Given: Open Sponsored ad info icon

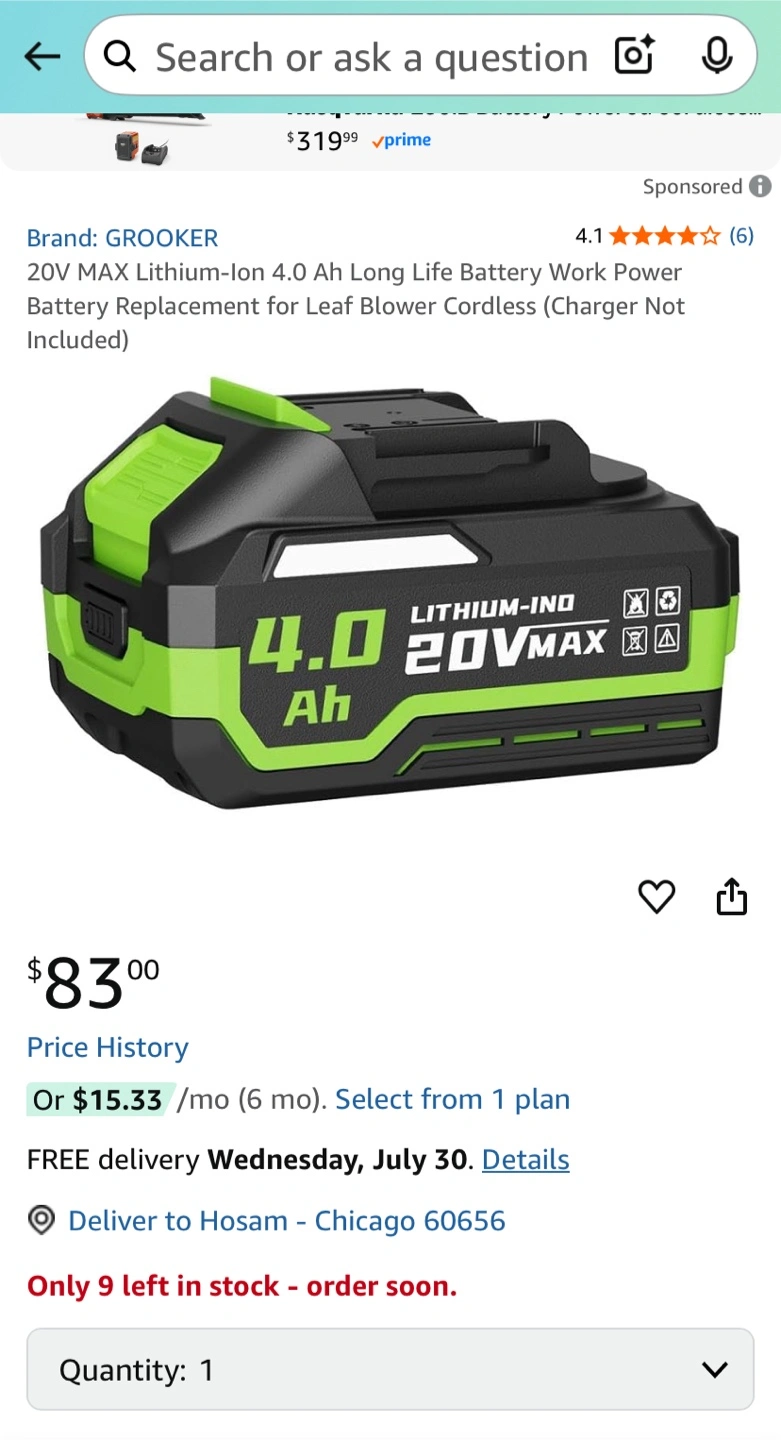Looking at the screenshot, I should click(x=760, y=186).
